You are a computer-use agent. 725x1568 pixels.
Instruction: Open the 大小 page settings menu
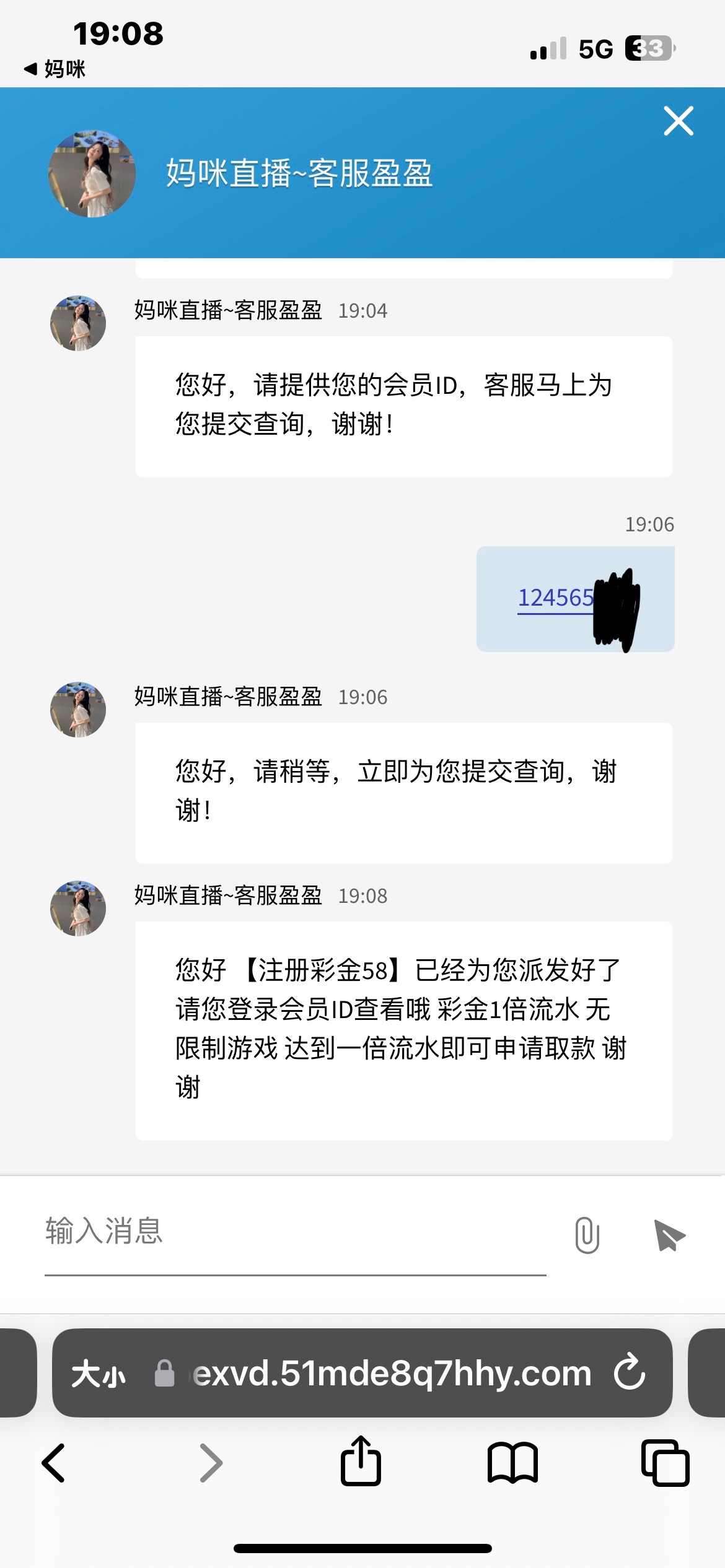[99, 1374]
